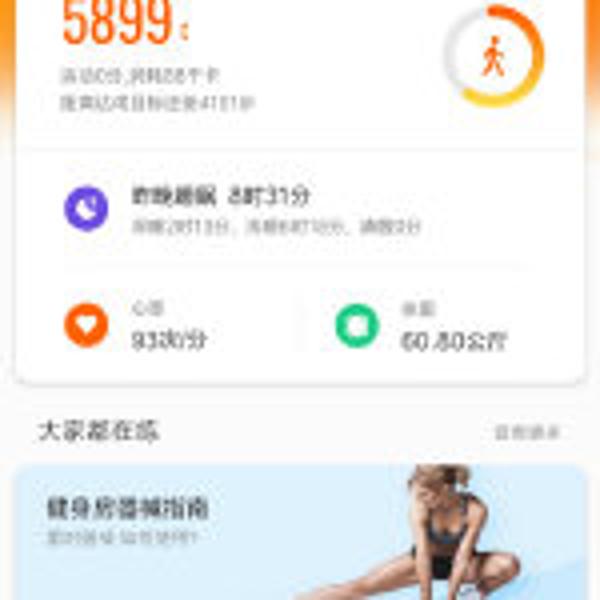Tap the see-more link beside 大家都在练
Viewport: 600px width, 600px height.
(527, 432)
